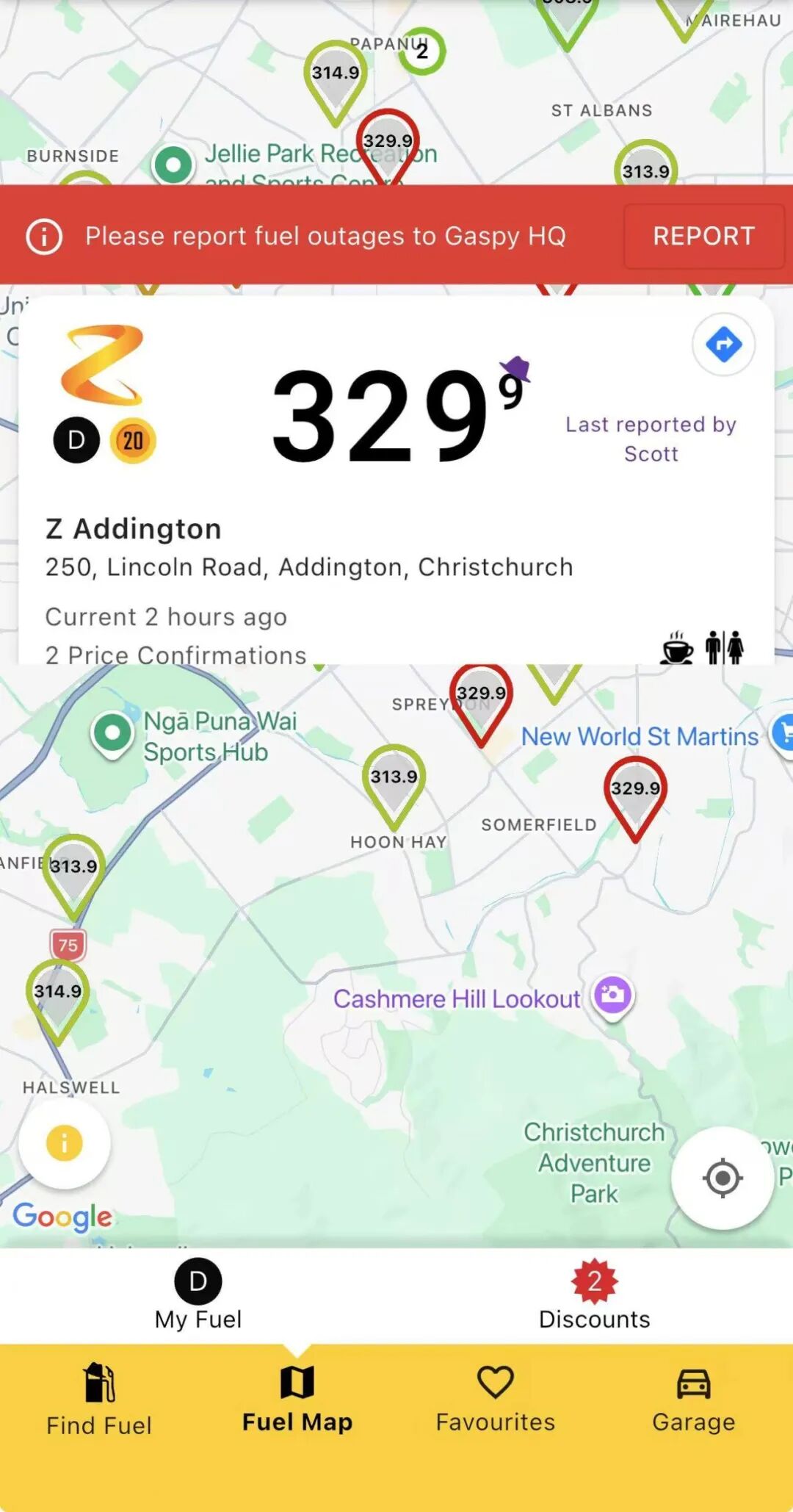The height and width of the screenshot is (1512, 793).
Task: Expand the cluster marker showing 2
Action: coord(421,51)
